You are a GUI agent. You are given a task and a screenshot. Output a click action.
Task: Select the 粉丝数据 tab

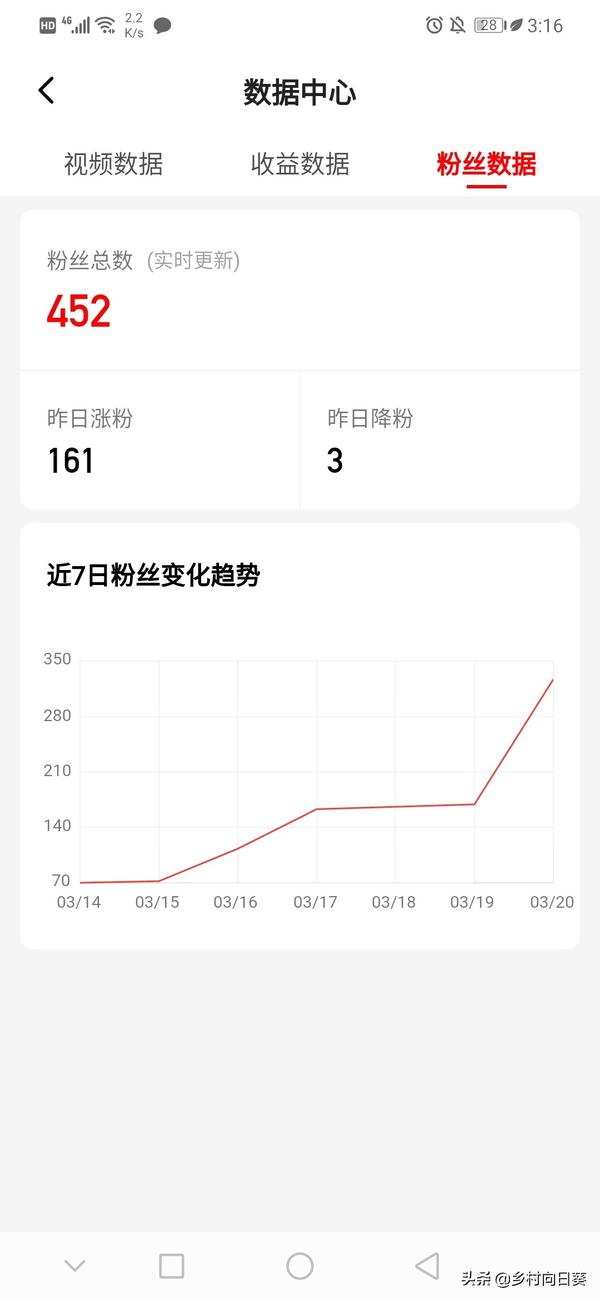[x=486, y=164]
